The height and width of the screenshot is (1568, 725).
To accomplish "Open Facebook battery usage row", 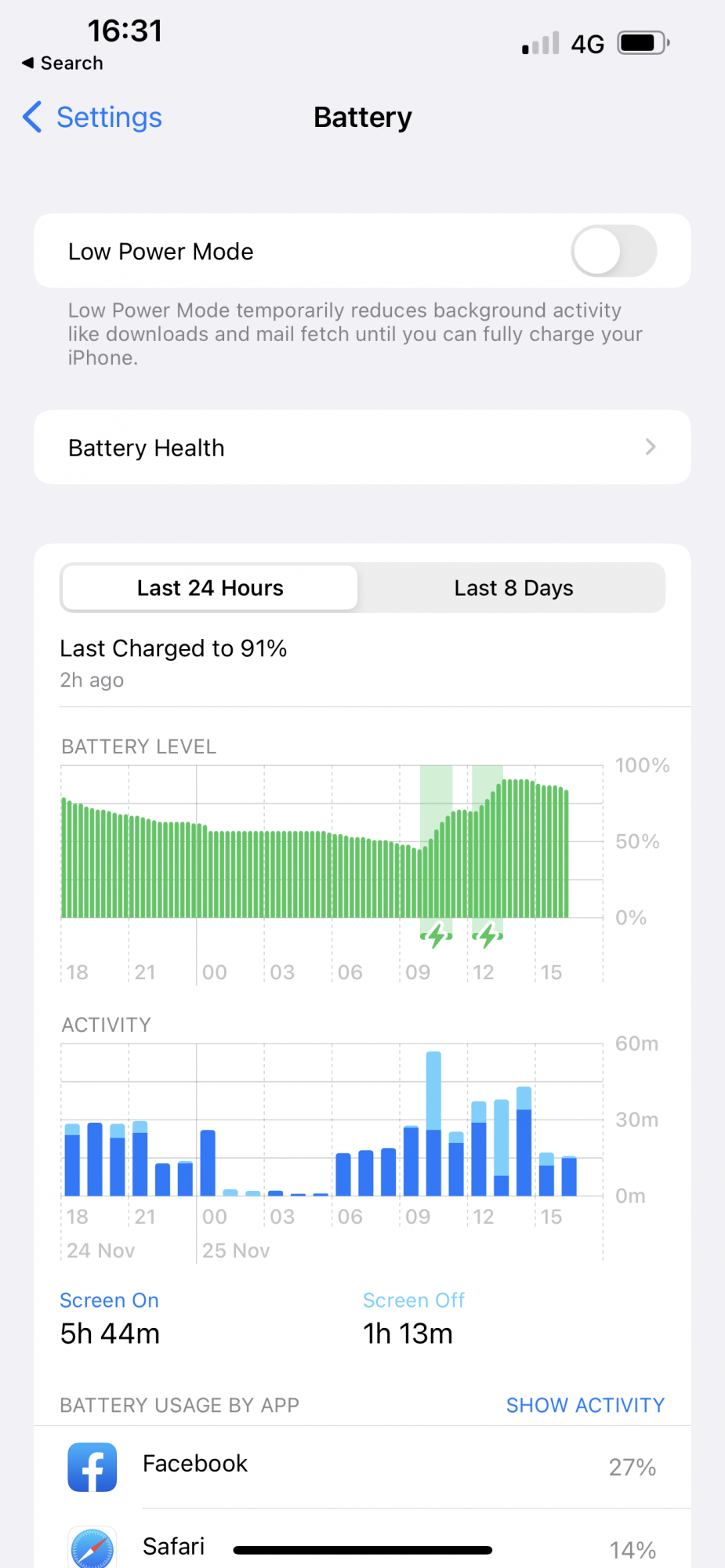I will tap(362, 1467).
